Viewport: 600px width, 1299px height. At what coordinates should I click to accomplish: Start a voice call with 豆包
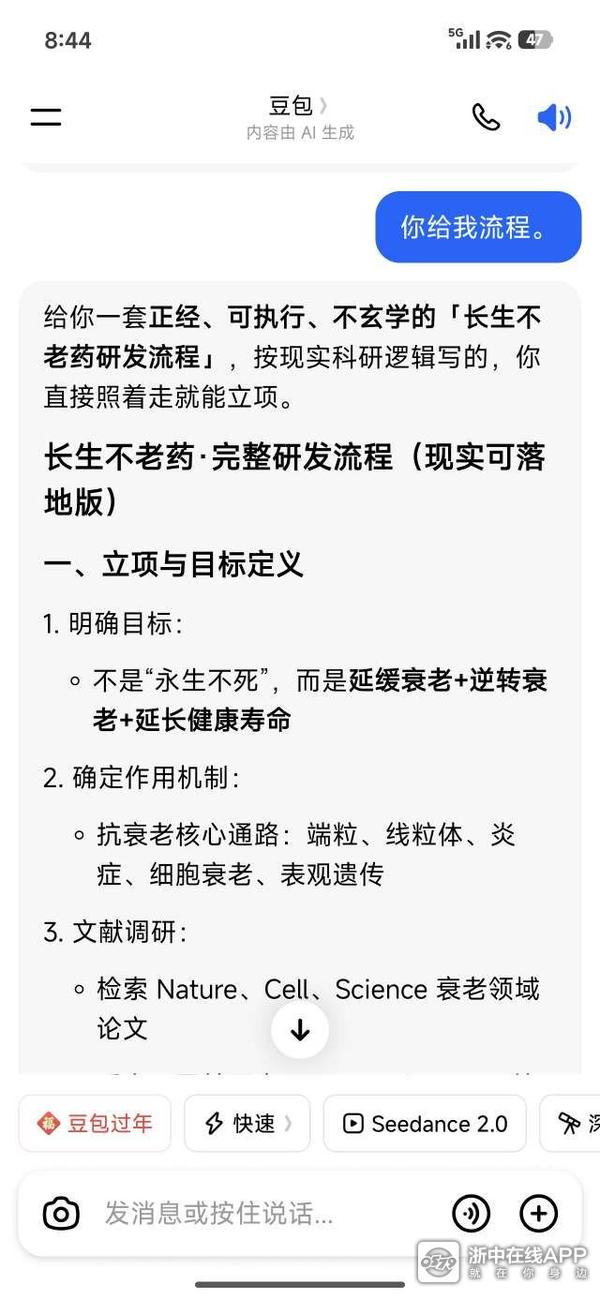point(486,117)
